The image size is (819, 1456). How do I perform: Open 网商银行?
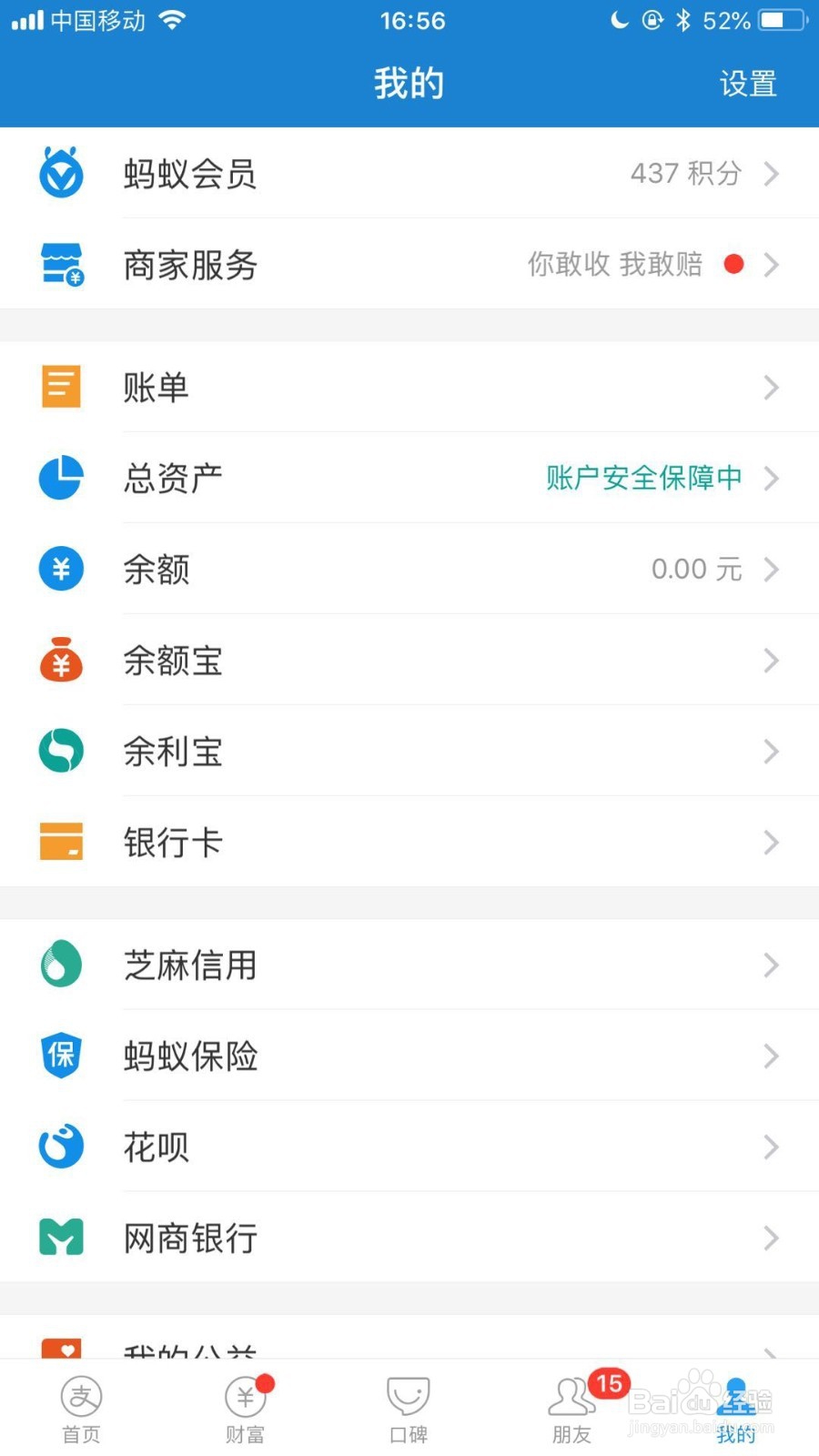[x=409, y=1238]
